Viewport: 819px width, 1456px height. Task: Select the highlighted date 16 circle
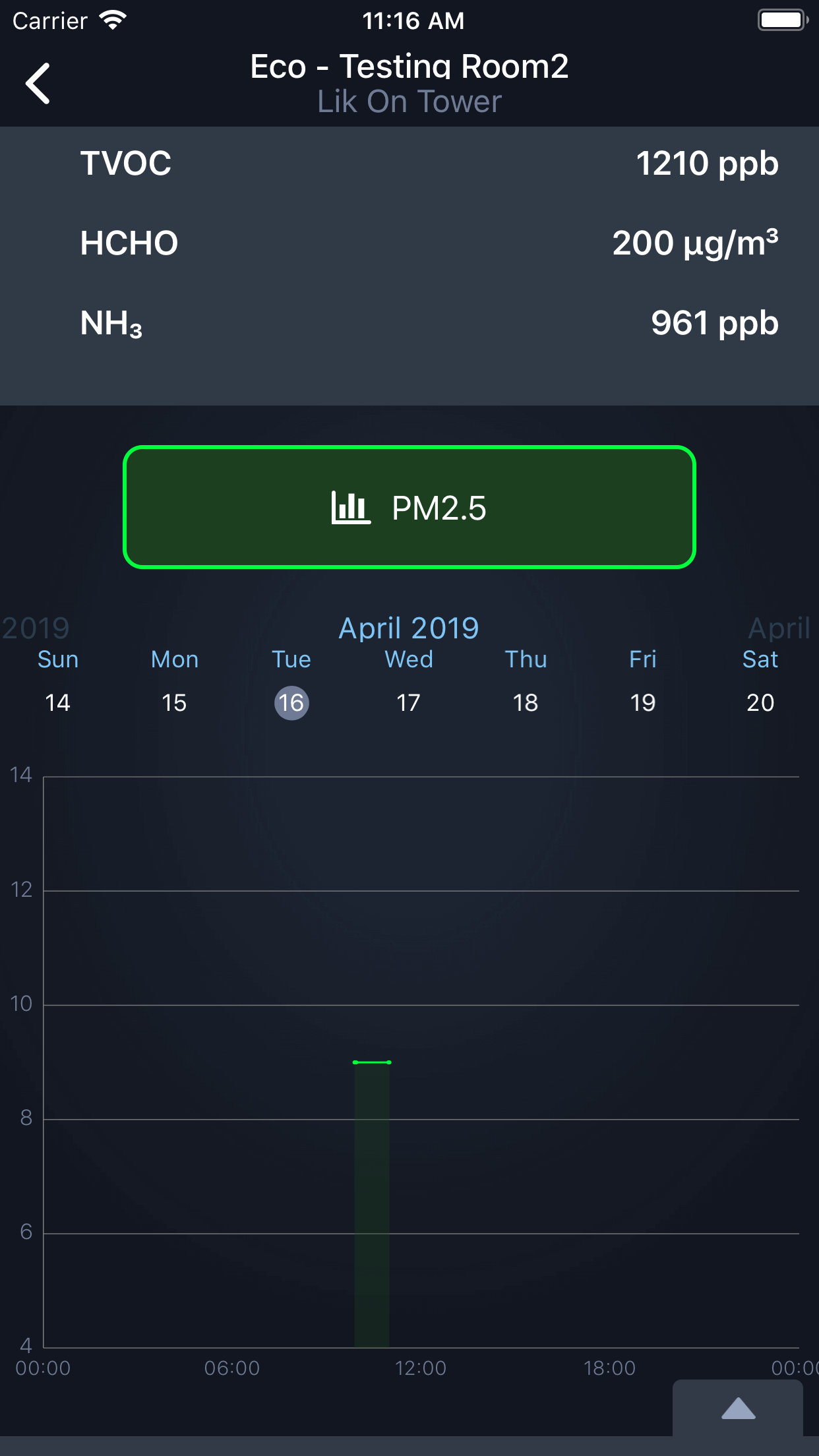[291, 703]
